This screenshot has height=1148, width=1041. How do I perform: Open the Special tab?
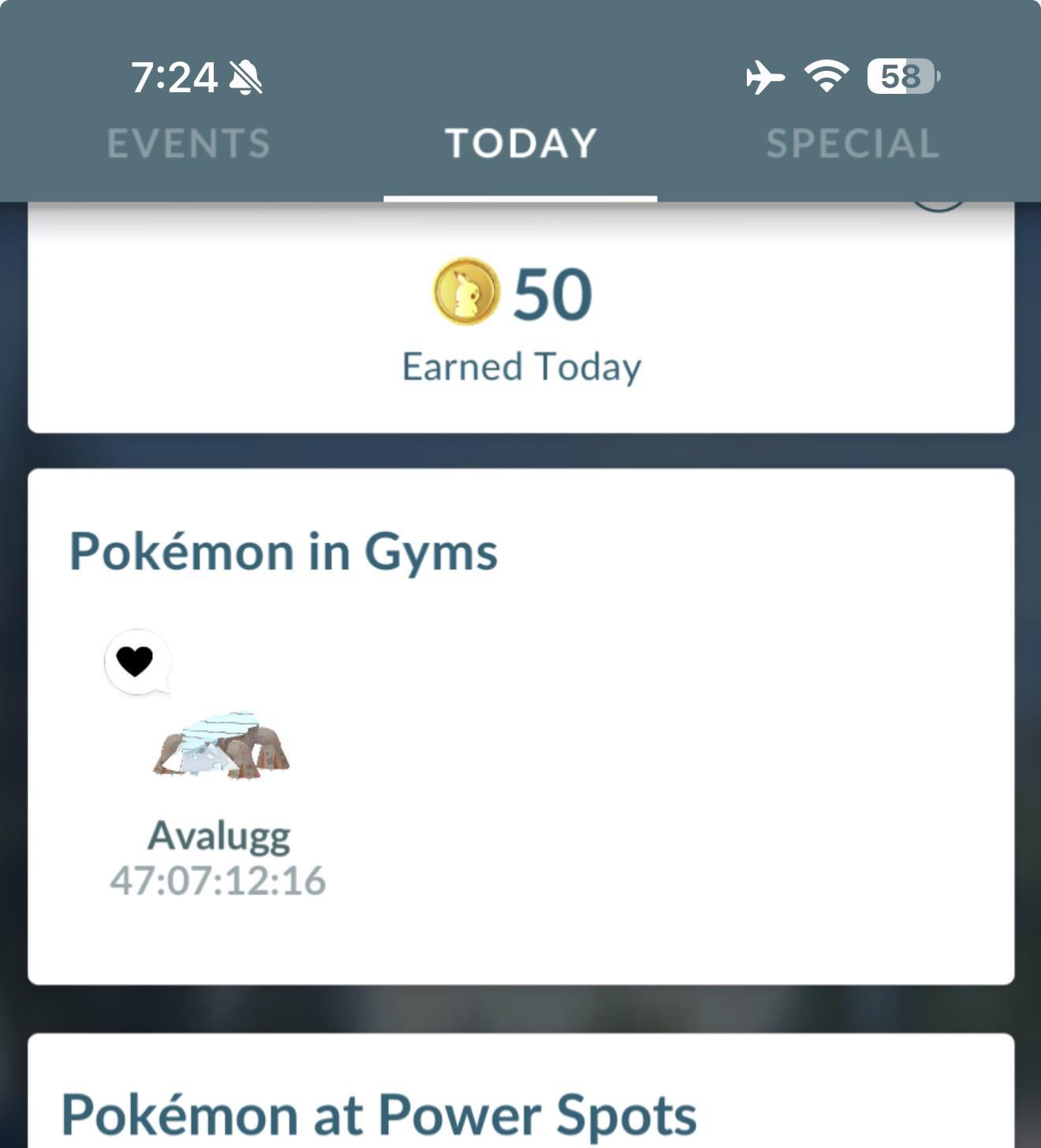pyautogui.click(x=853, y=143)
